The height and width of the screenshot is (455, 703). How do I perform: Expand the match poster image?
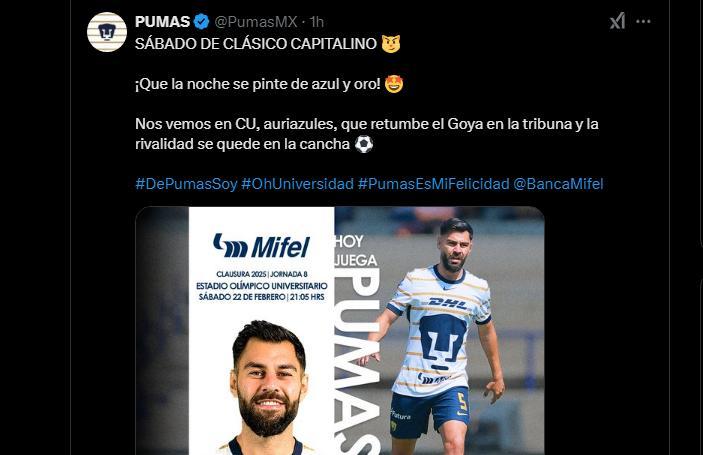[x=340, y=330]
